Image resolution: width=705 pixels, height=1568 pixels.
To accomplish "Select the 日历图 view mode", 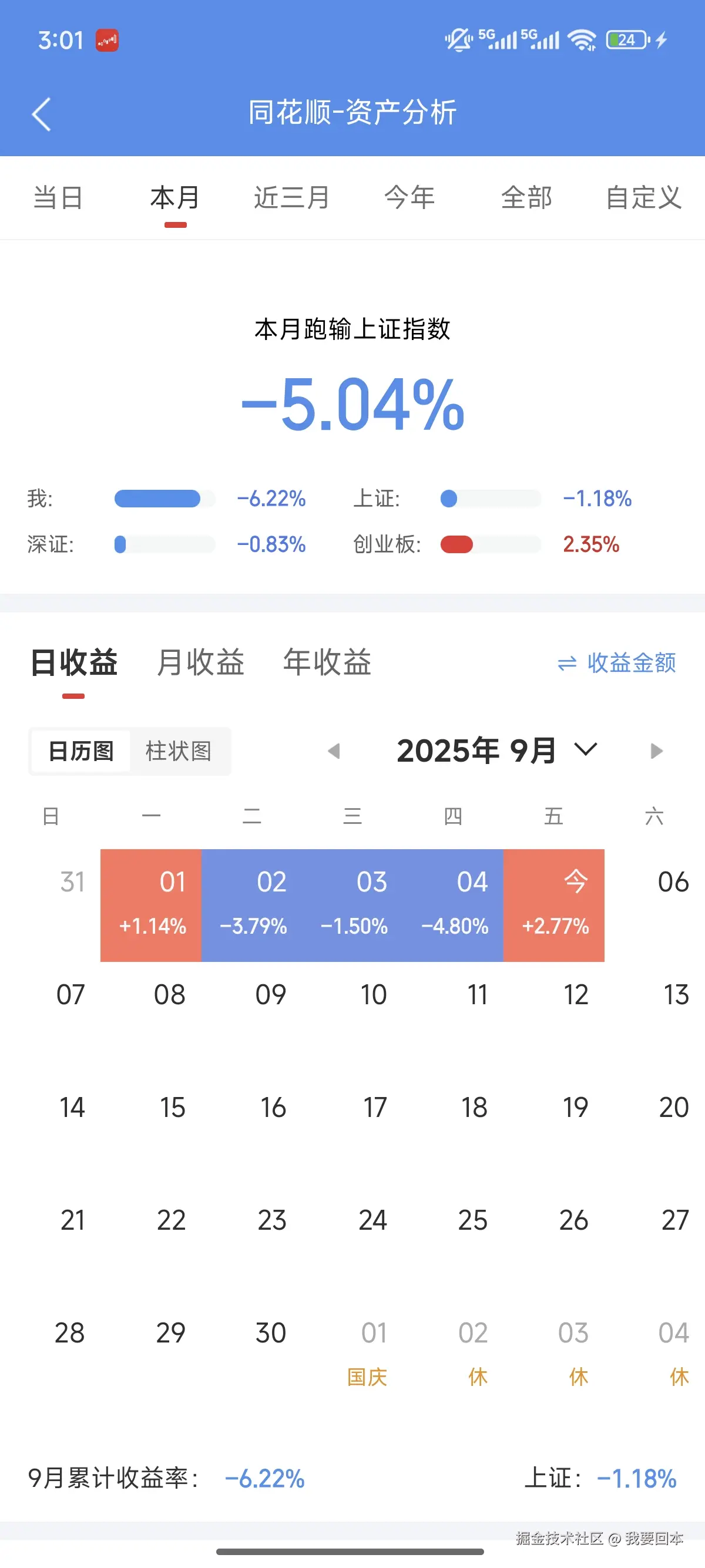I will (81, 751).
